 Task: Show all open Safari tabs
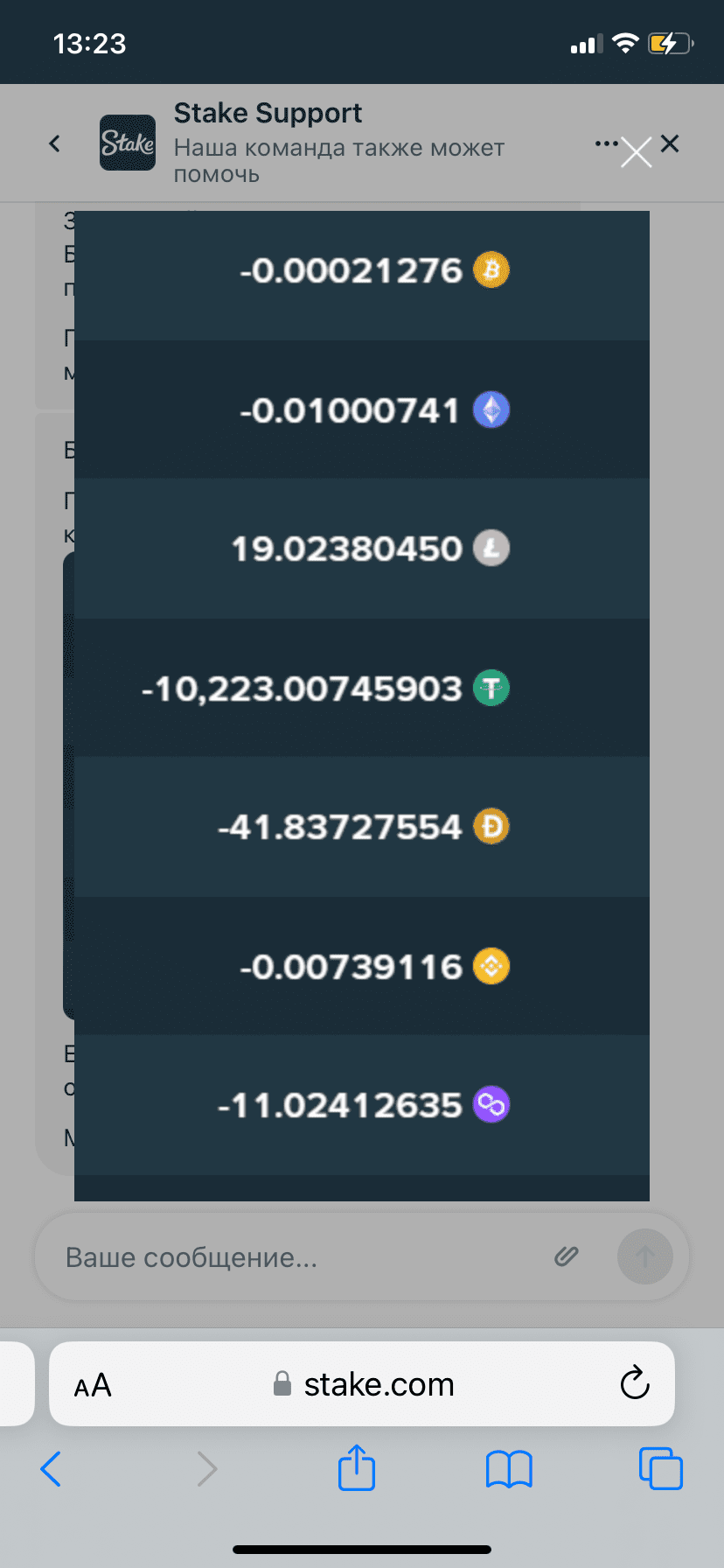tap(661, 1468)
